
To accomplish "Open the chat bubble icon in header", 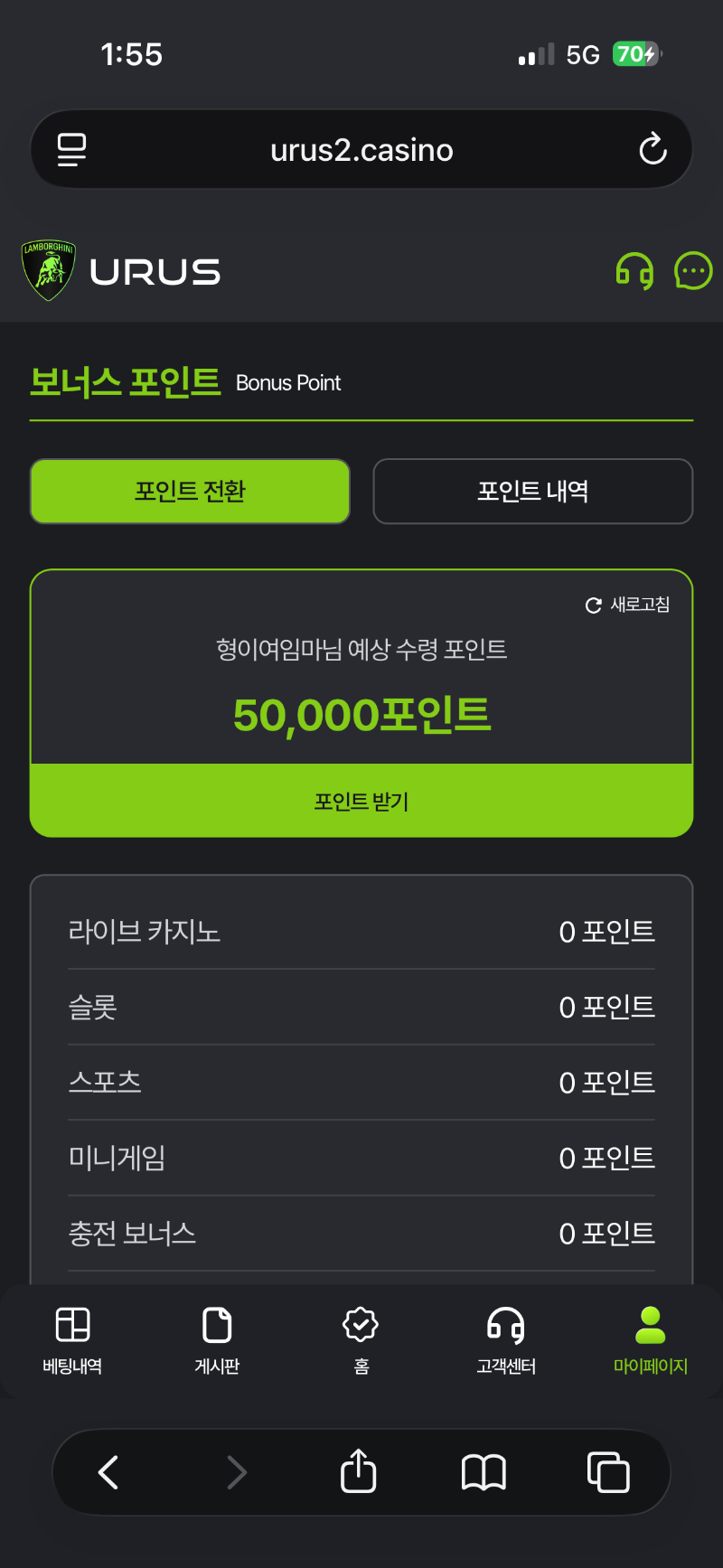I will coord(693,271).
